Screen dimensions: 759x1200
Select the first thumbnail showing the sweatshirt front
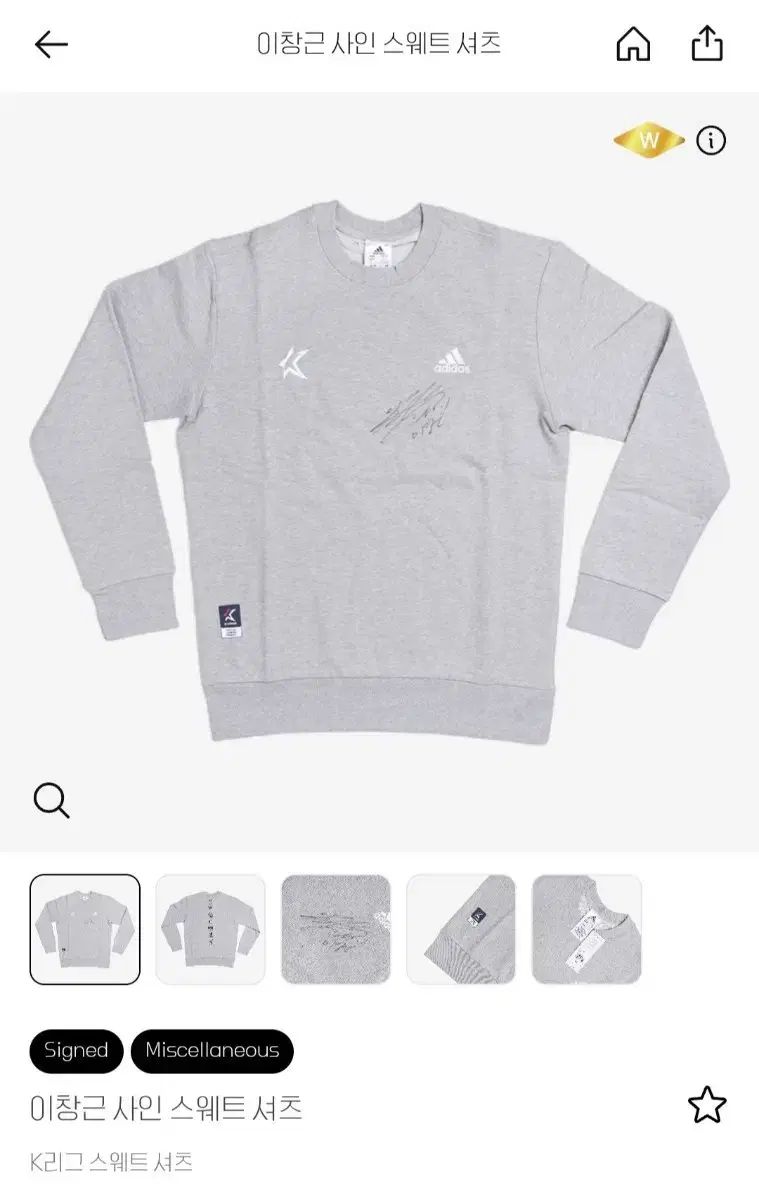pos(85,929)
